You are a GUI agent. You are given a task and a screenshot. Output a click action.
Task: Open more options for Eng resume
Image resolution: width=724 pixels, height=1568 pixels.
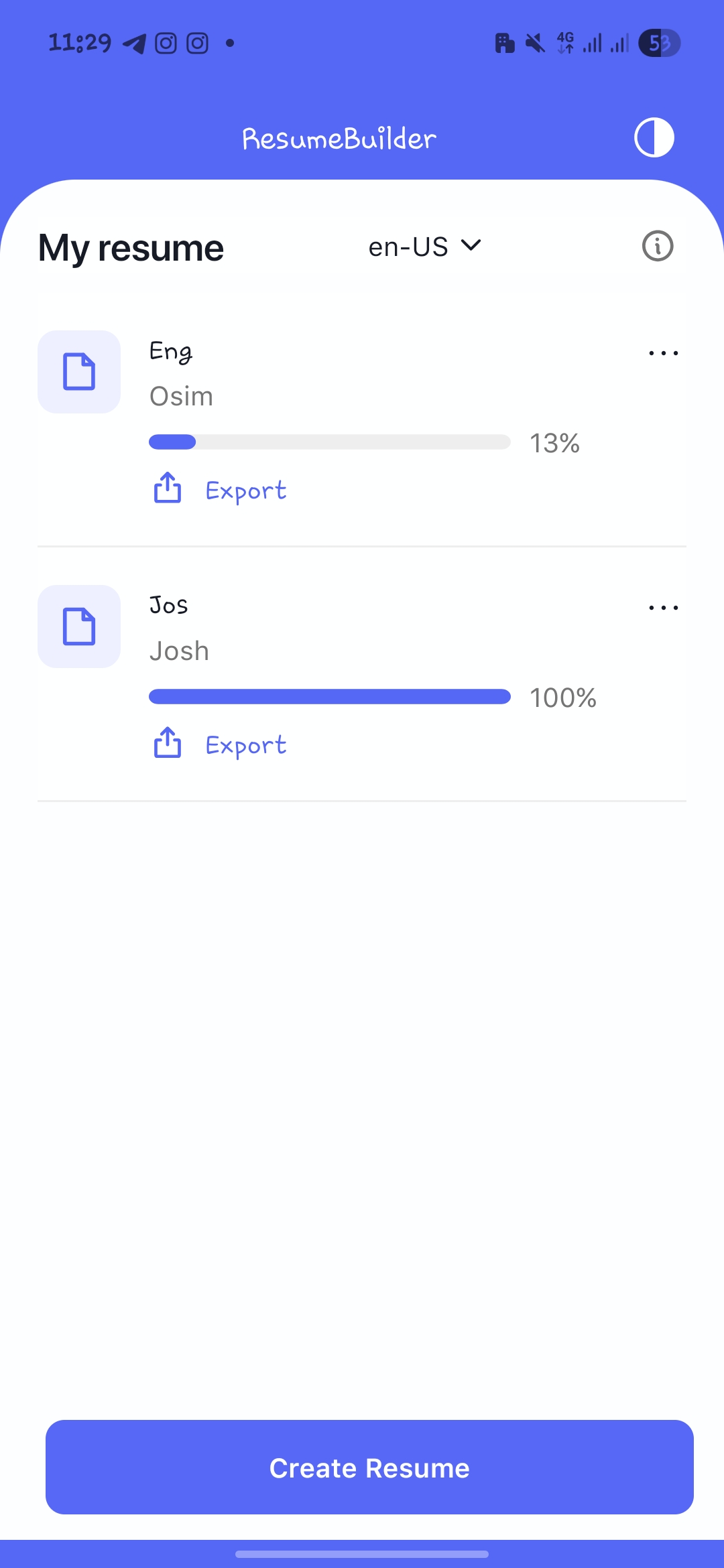[663, 353]
